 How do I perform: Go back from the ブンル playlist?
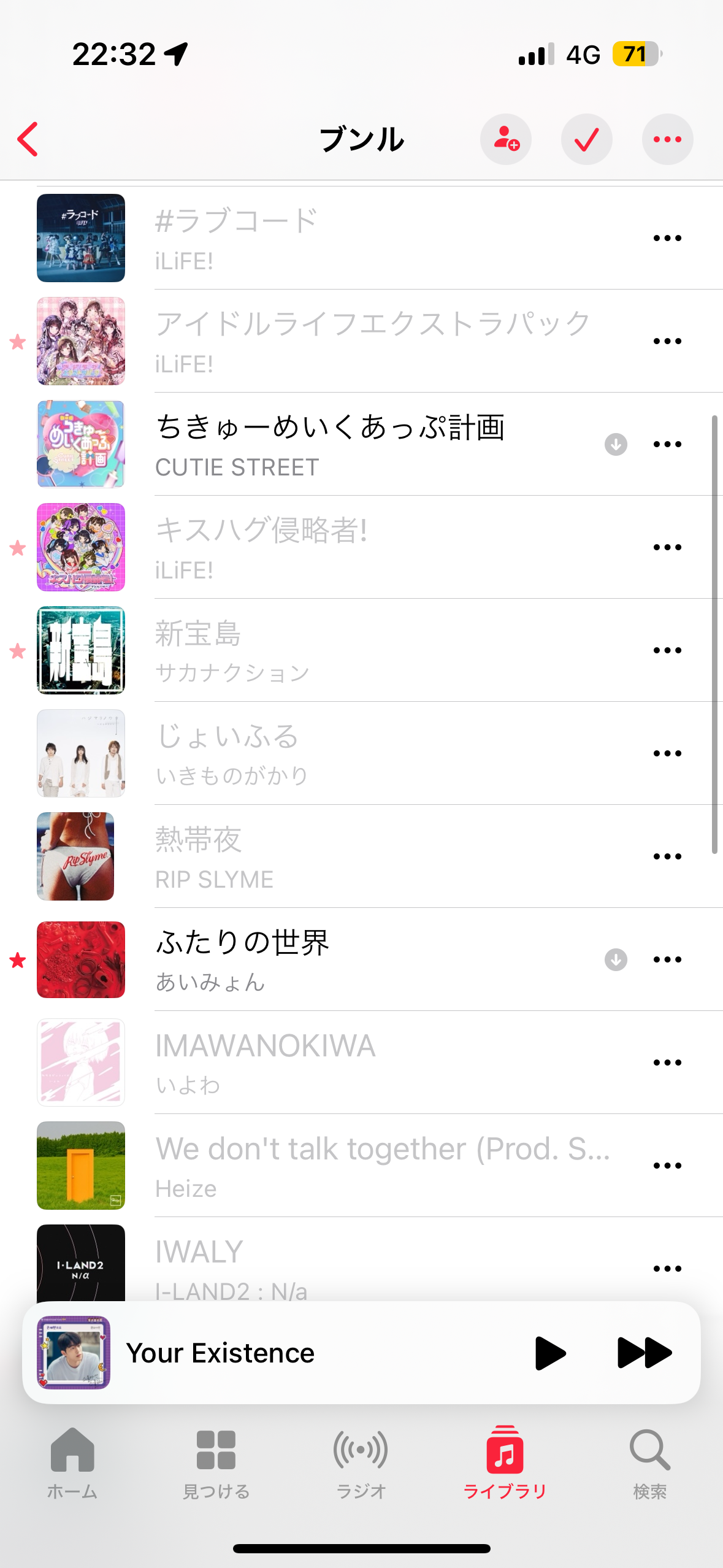[28, 139]
